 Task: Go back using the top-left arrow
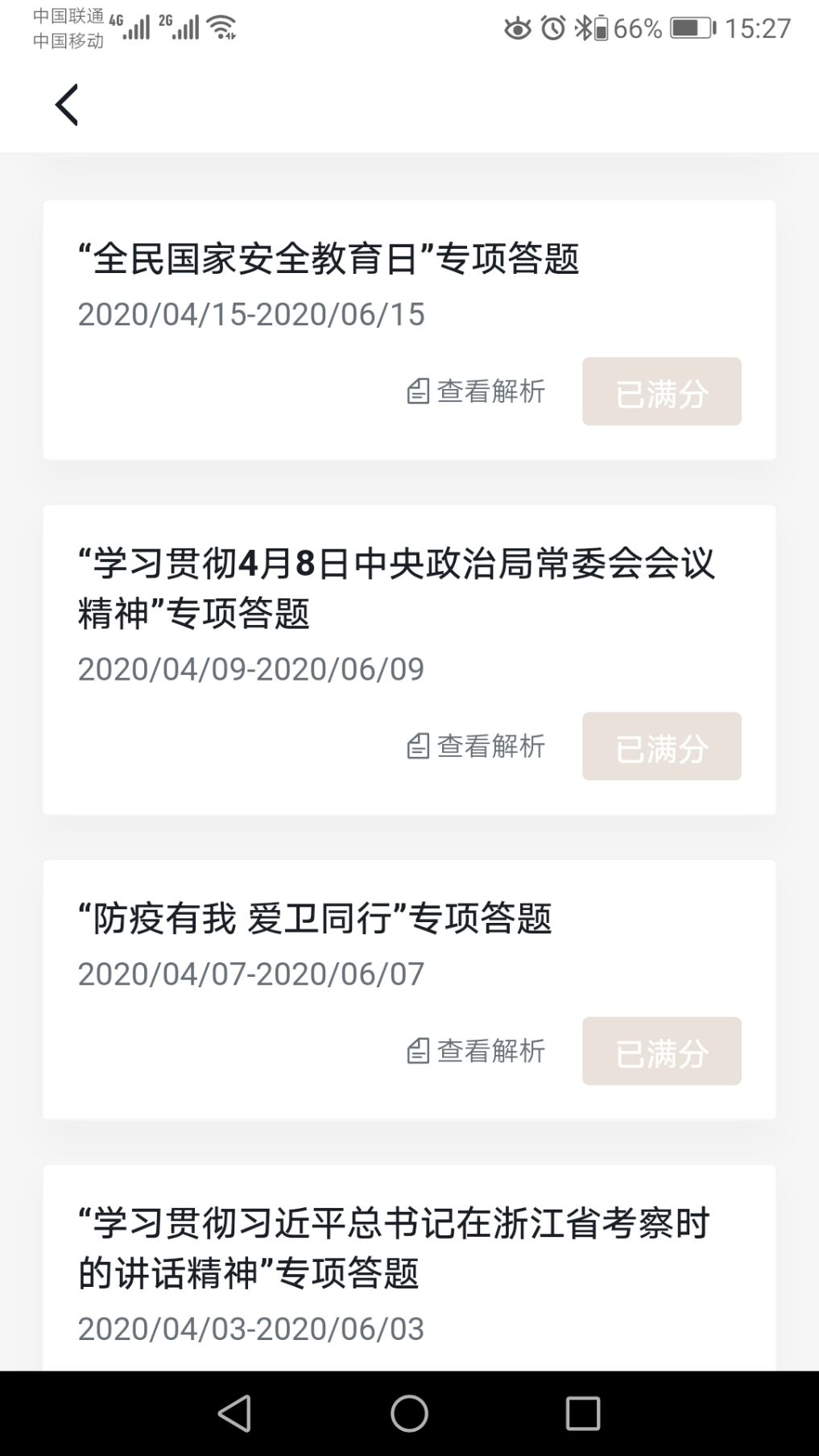coord(66,105)
